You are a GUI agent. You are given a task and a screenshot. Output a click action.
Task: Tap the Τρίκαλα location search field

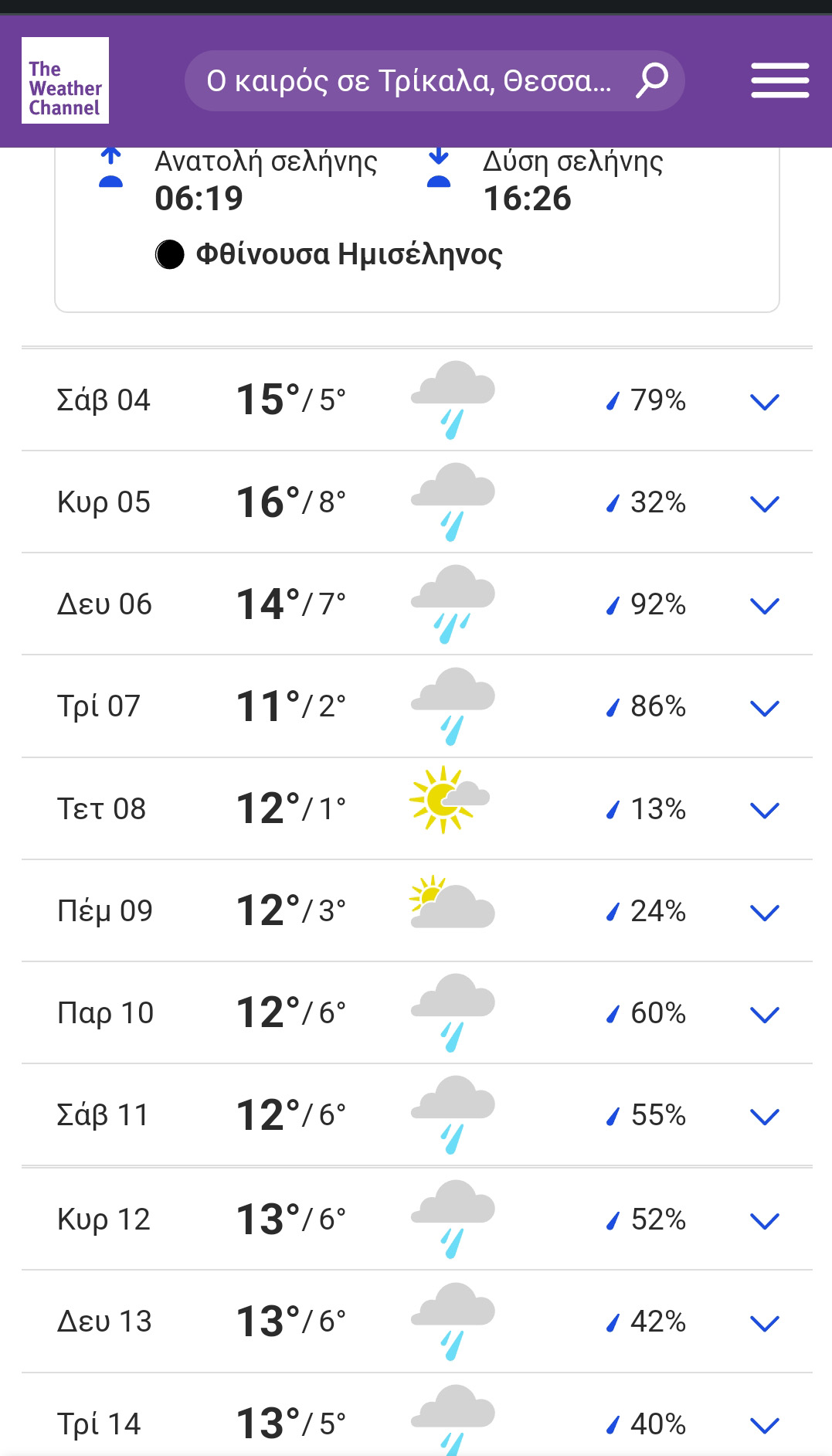409,80
